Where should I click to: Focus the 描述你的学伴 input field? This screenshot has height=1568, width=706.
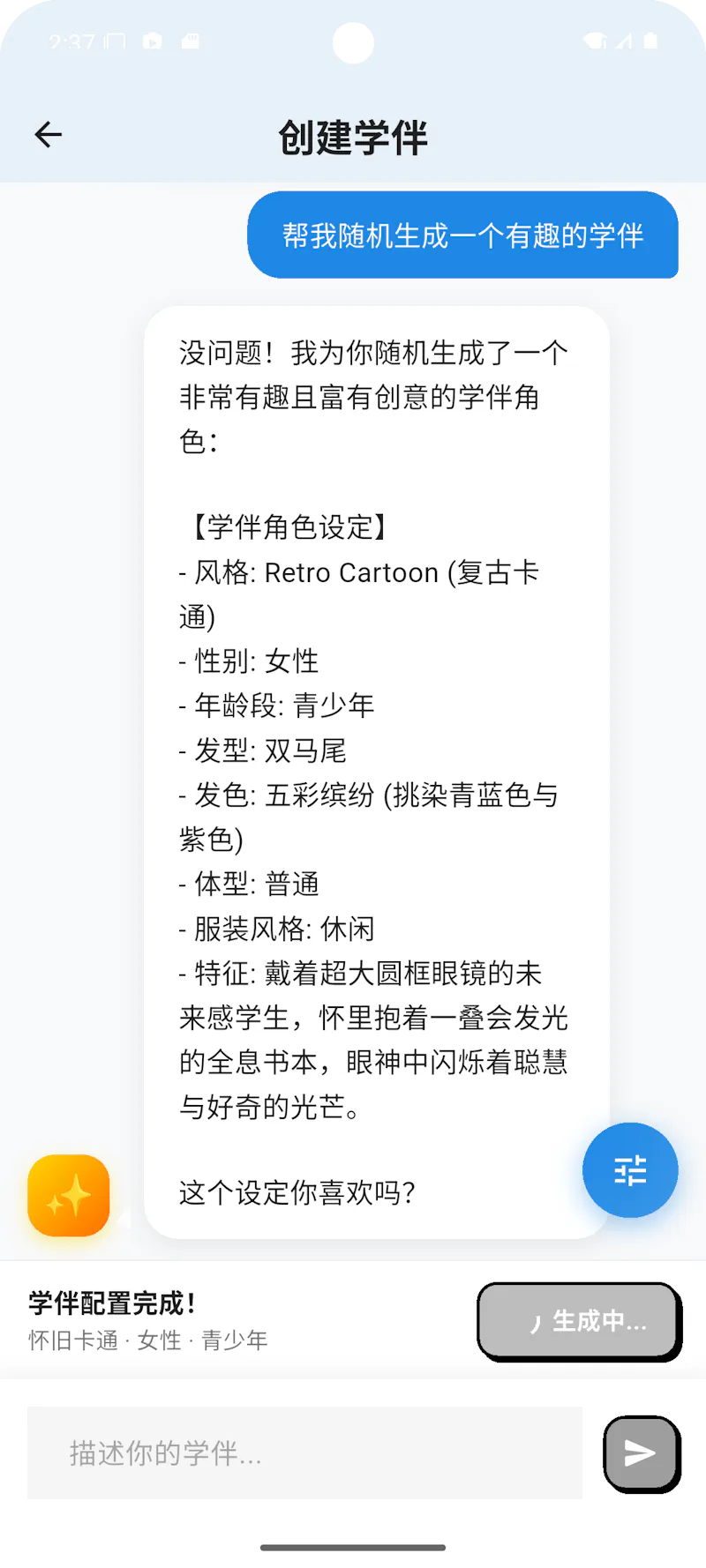304,1452
